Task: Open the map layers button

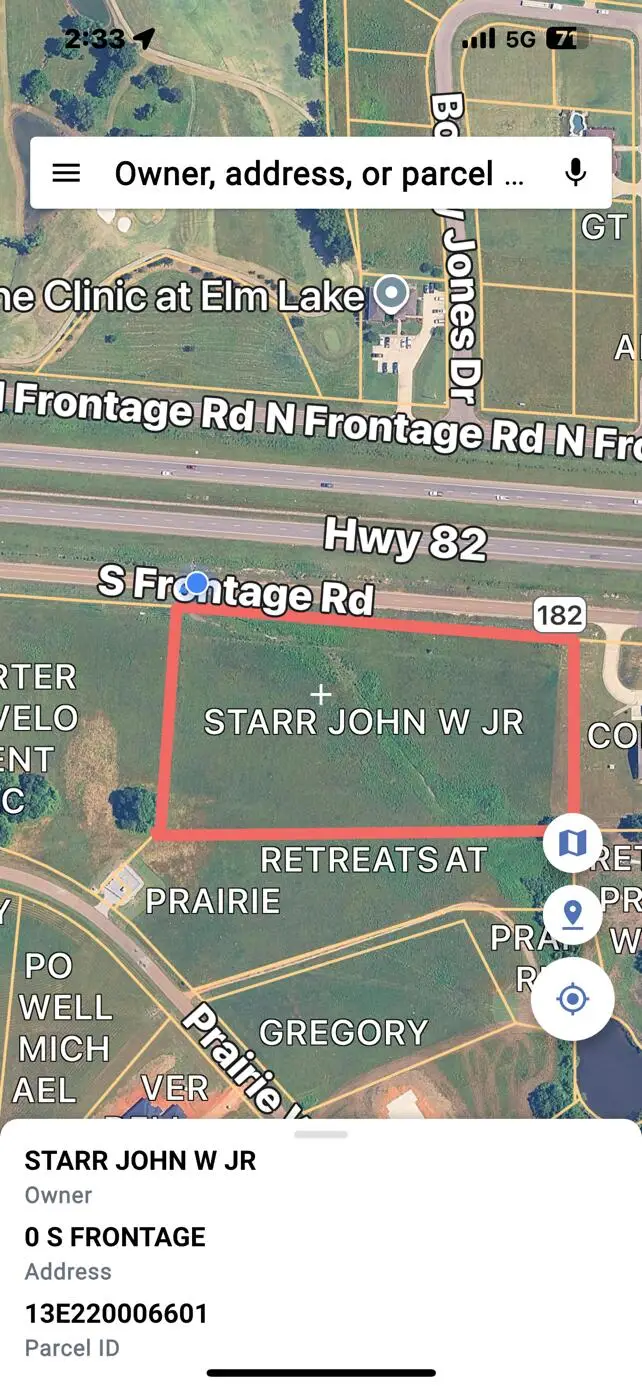Action: point(572,843)
